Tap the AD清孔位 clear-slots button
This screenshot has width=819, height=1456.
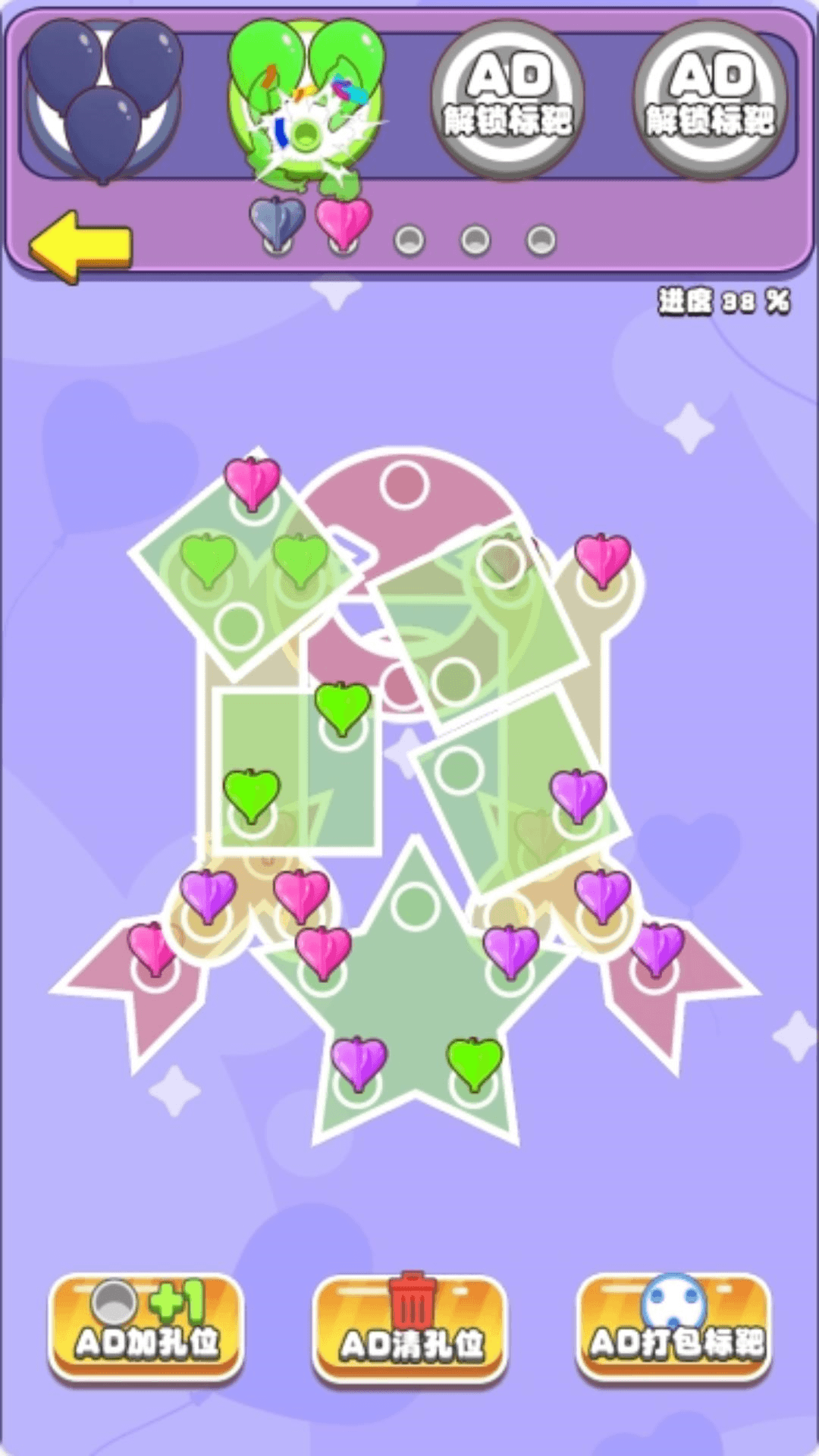409,1326
